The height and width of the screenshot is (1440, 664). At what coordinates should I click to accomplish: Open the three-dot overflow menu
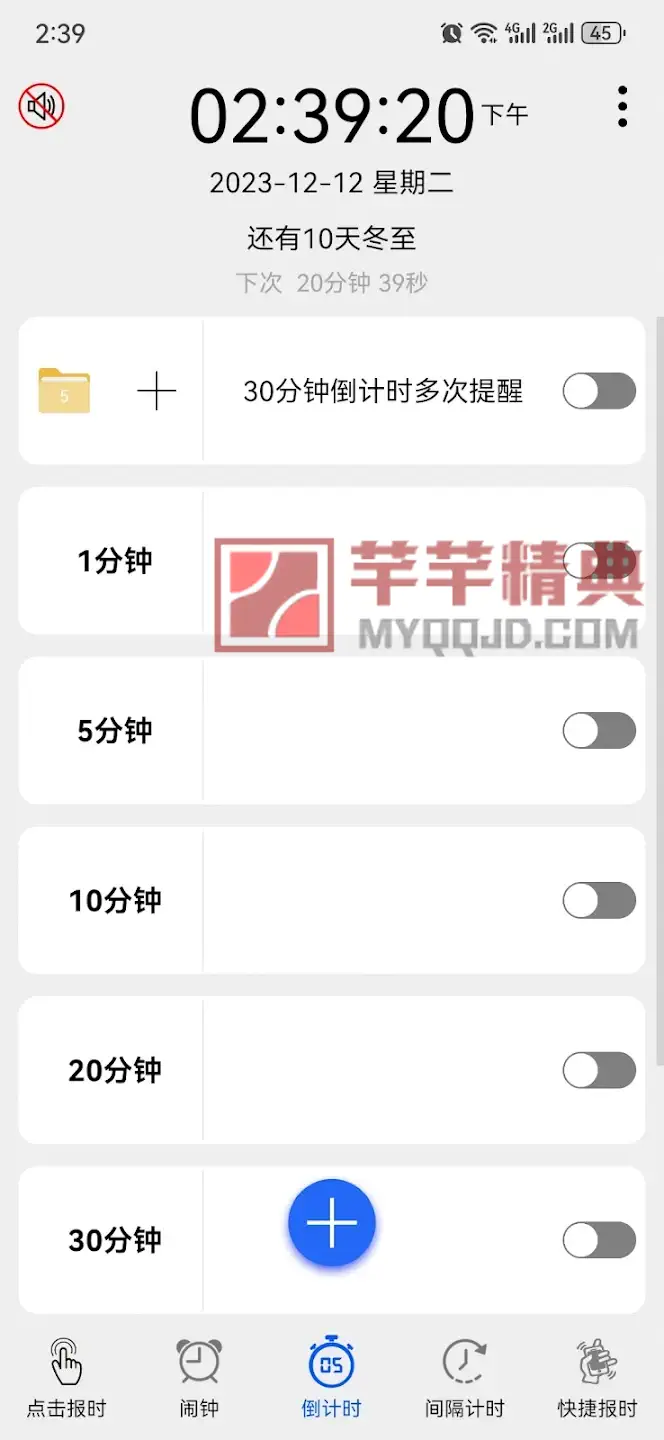pos(622,106)
